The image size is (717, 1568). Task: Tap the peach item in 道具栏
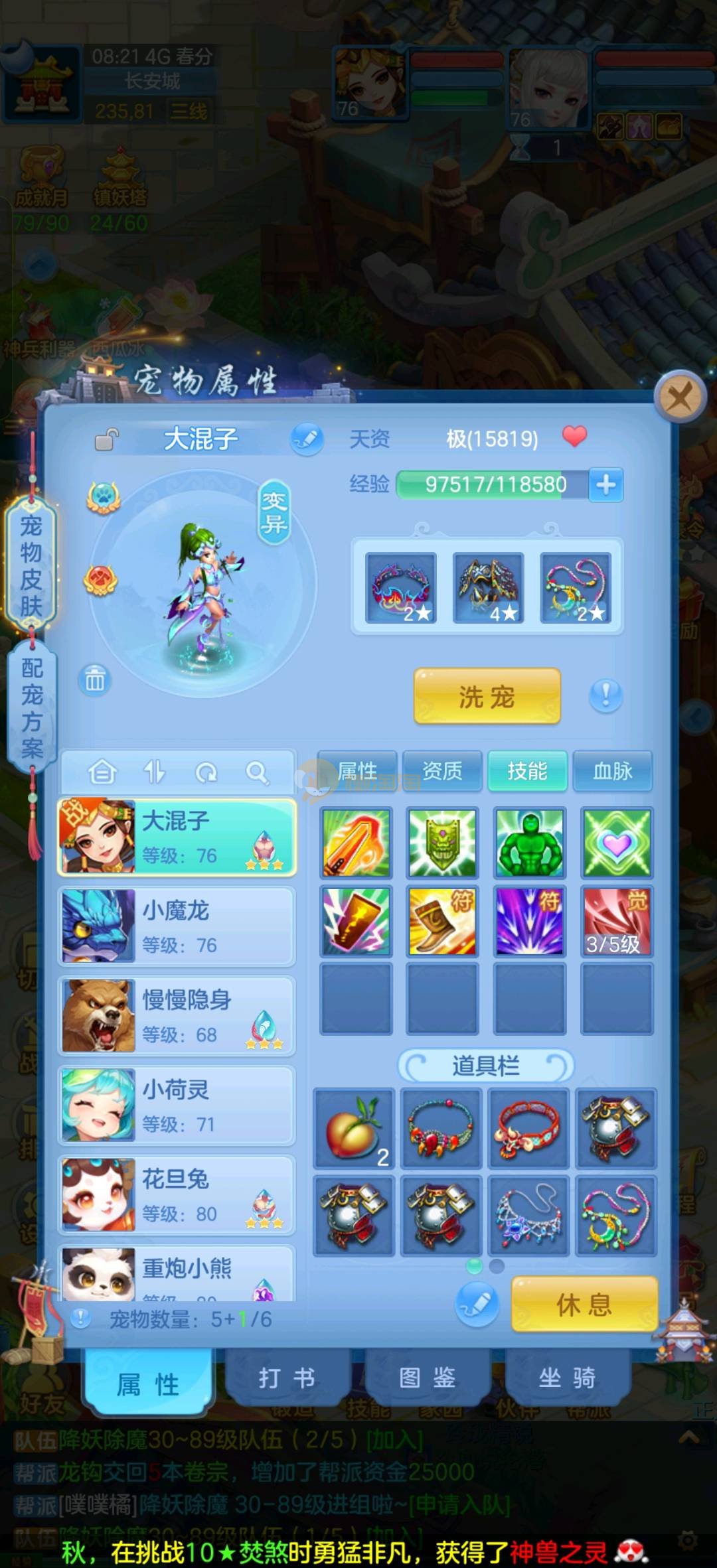pos(354,1129)
